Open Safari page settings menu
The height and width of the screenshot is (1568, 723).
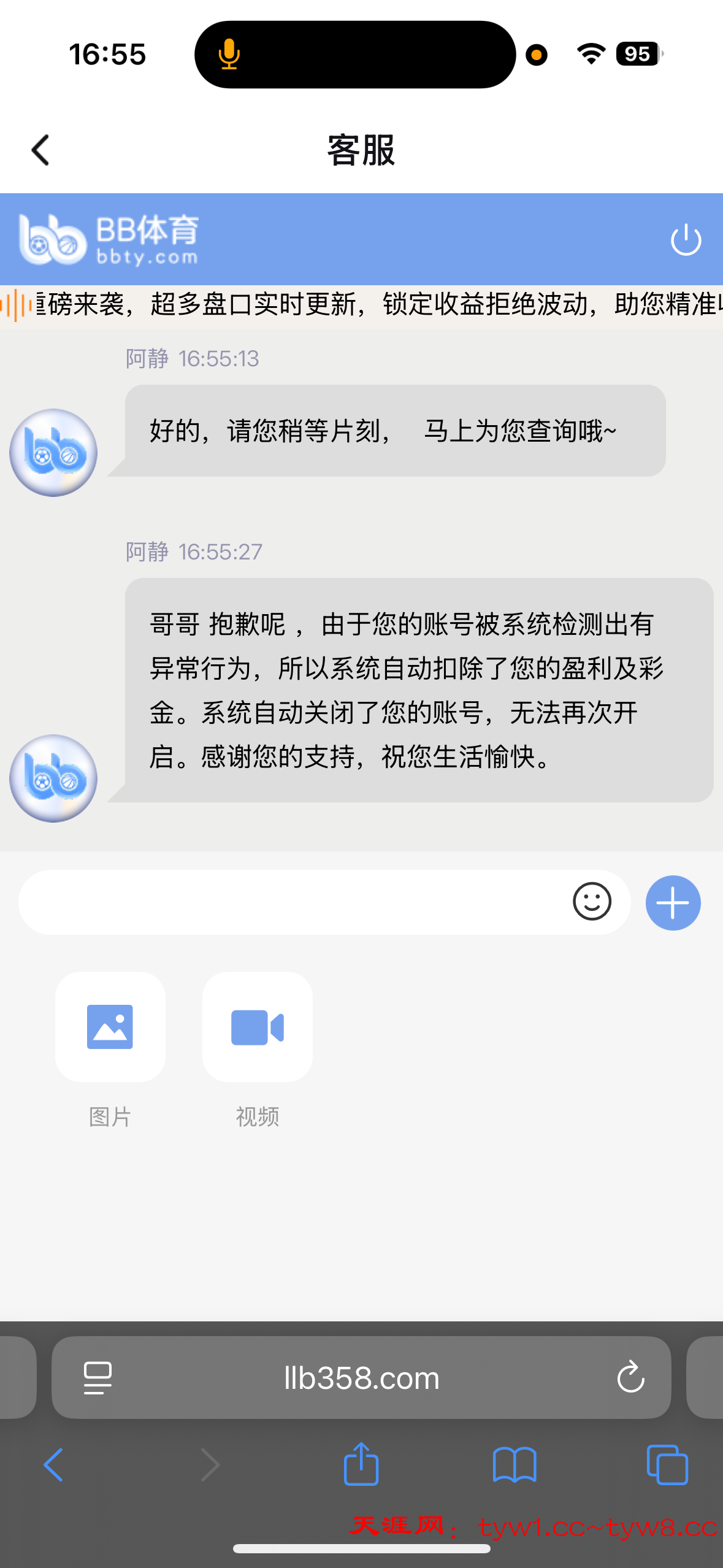tap(98, 1378)
